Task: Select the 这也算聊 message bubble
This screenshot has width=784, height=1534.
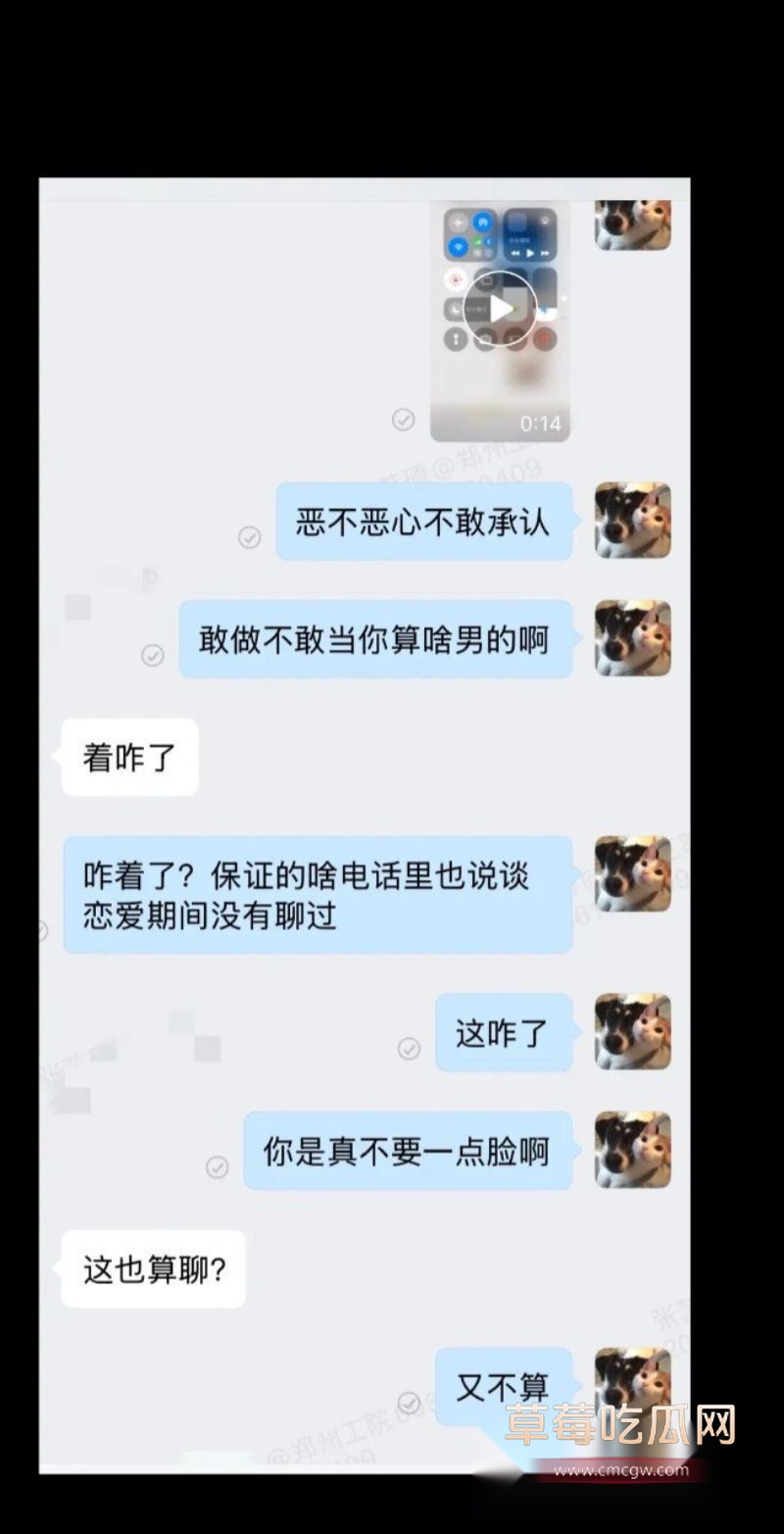Action: (x=152, y=1267)
